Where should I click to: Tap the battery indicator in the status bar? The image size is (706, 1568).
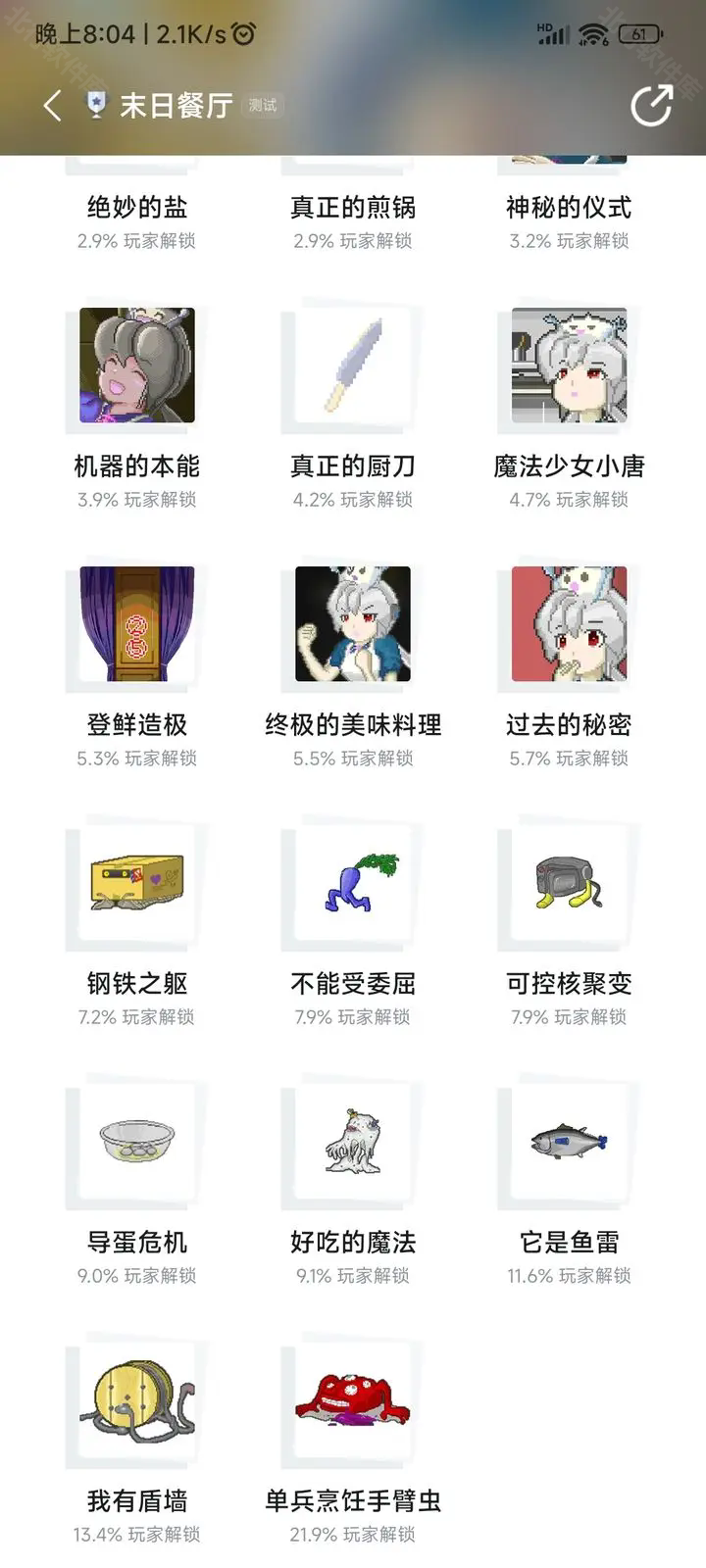point(638,32)
